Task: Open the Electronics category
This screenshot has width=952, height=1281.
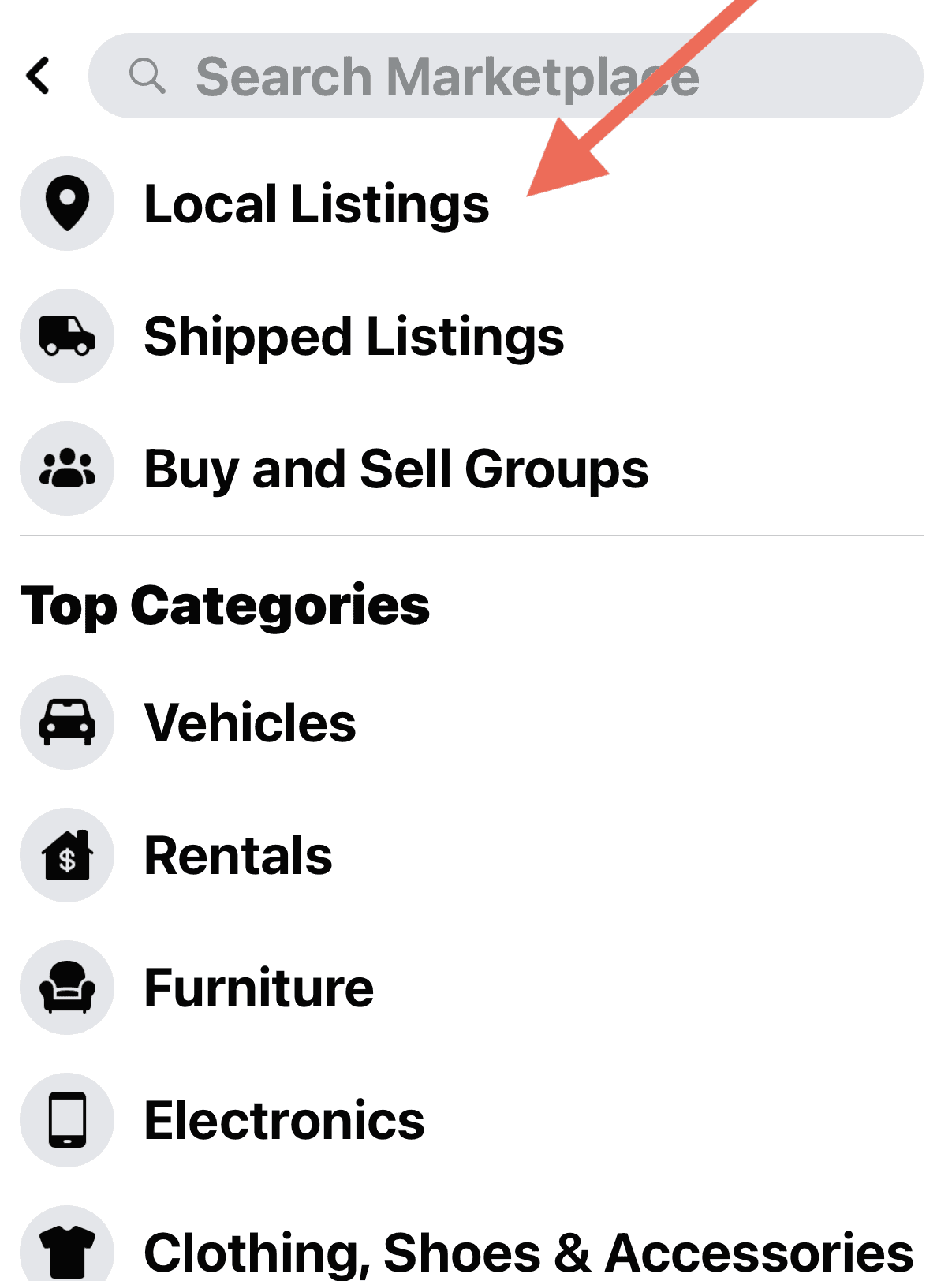Action: tap(285, 1119)
